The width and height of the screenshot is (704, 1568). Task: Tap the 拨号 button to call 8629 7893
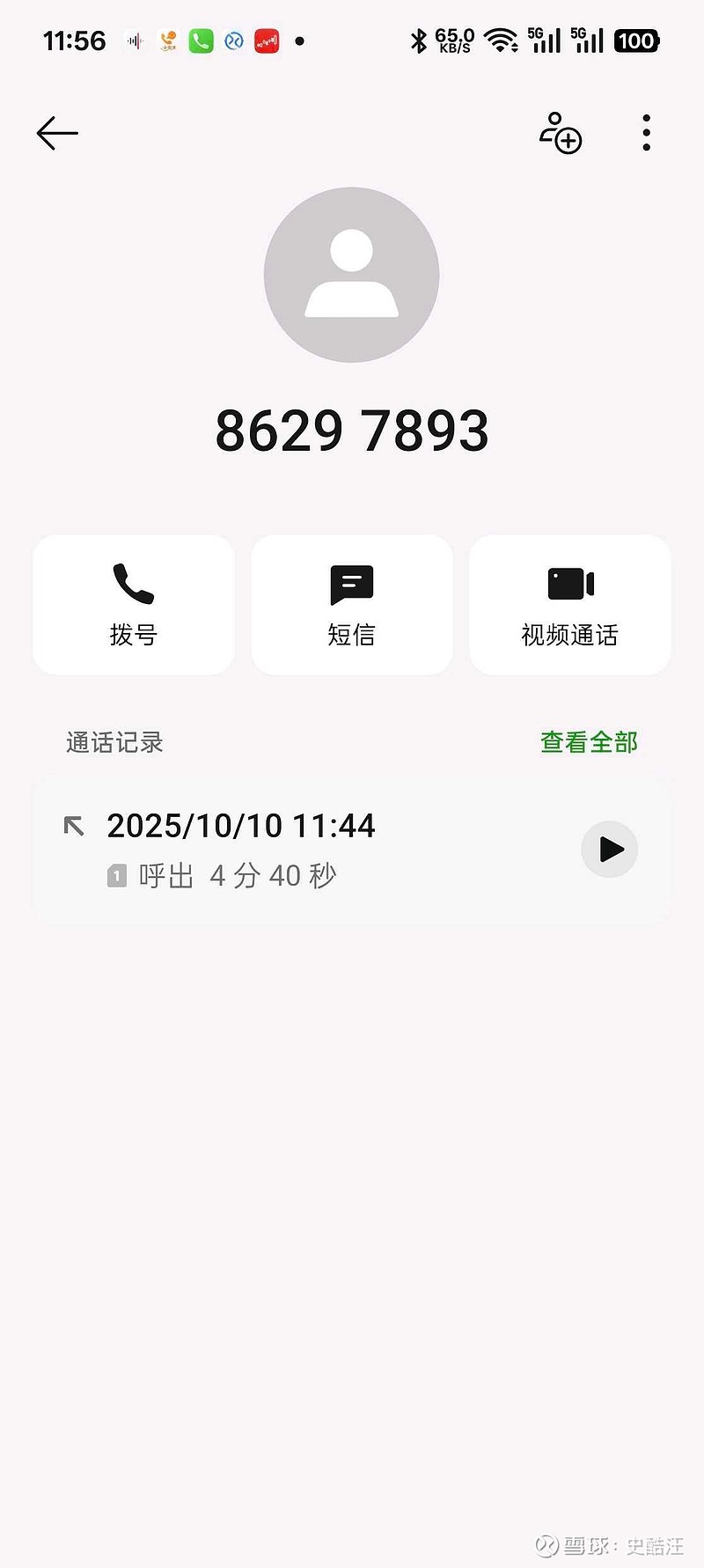[x=134, y=605]
